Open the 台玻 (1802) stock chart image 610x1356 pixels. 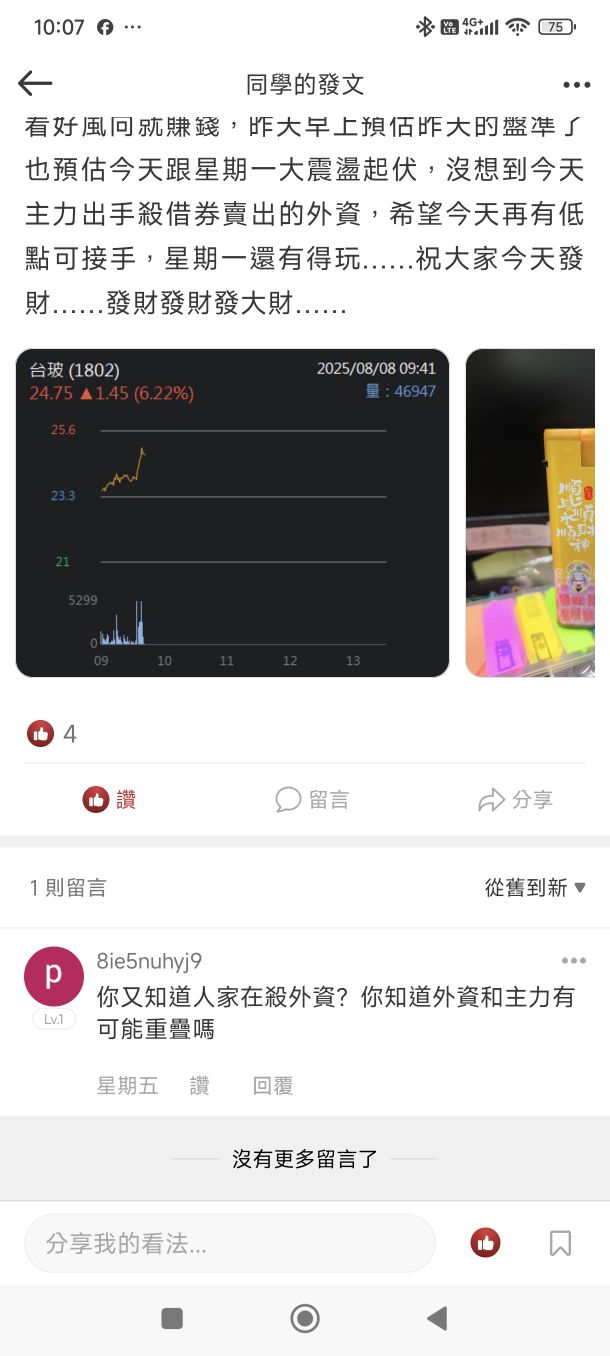[x=232, y=512]
